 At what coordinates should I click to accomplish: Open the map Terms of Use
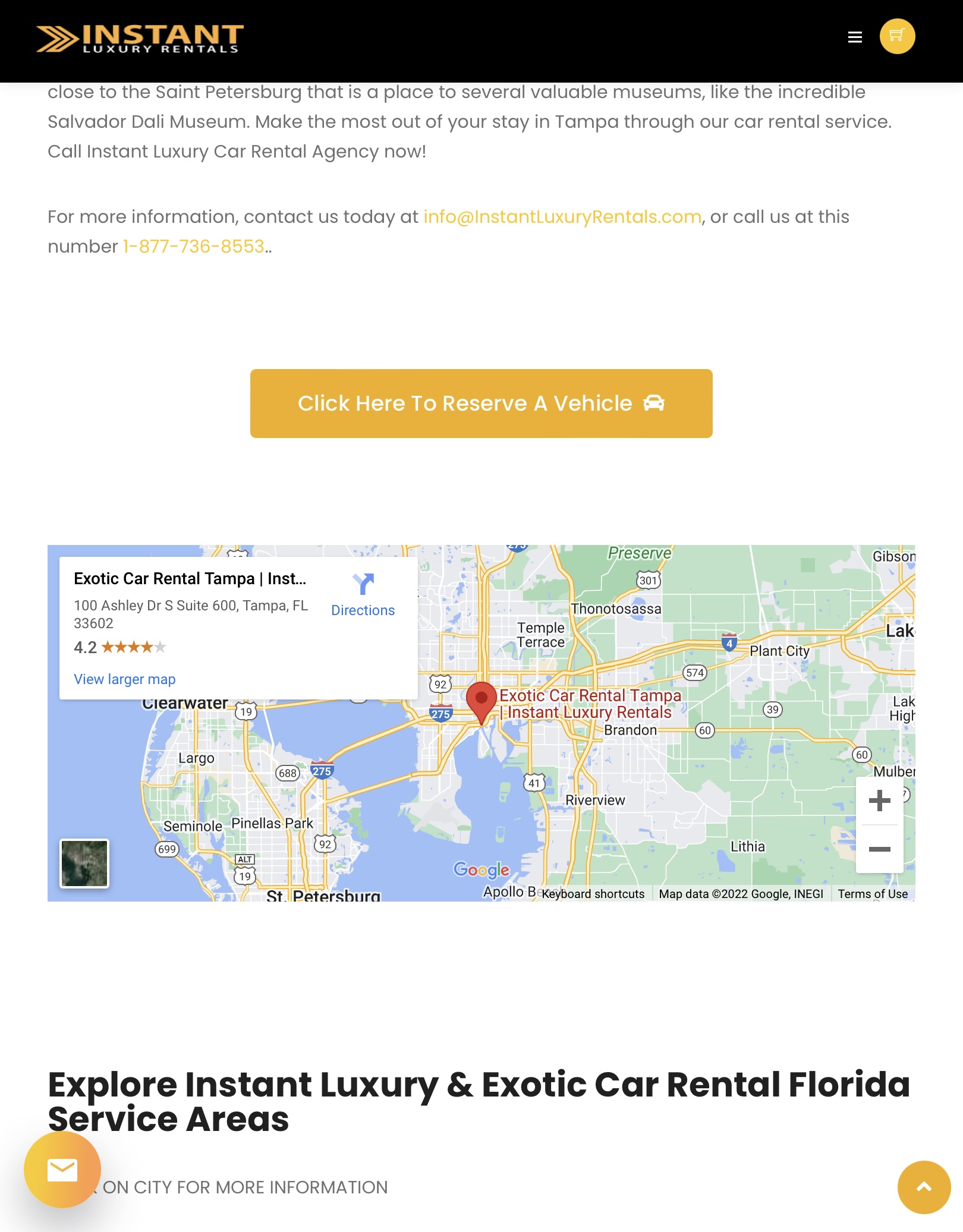pos(872,894)
